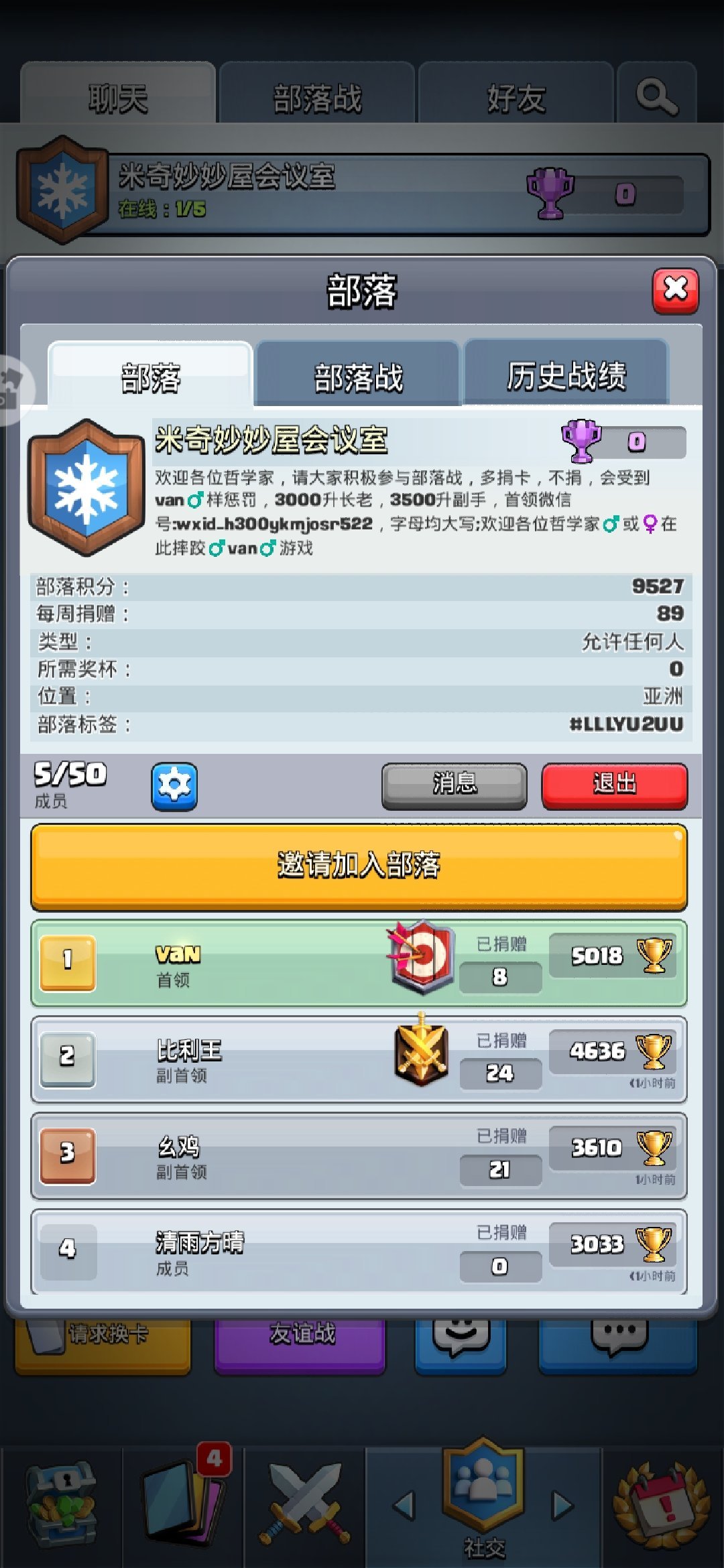Open member 比利王's row
The image size is (724, 1568).
click(x=268, y=1059)
